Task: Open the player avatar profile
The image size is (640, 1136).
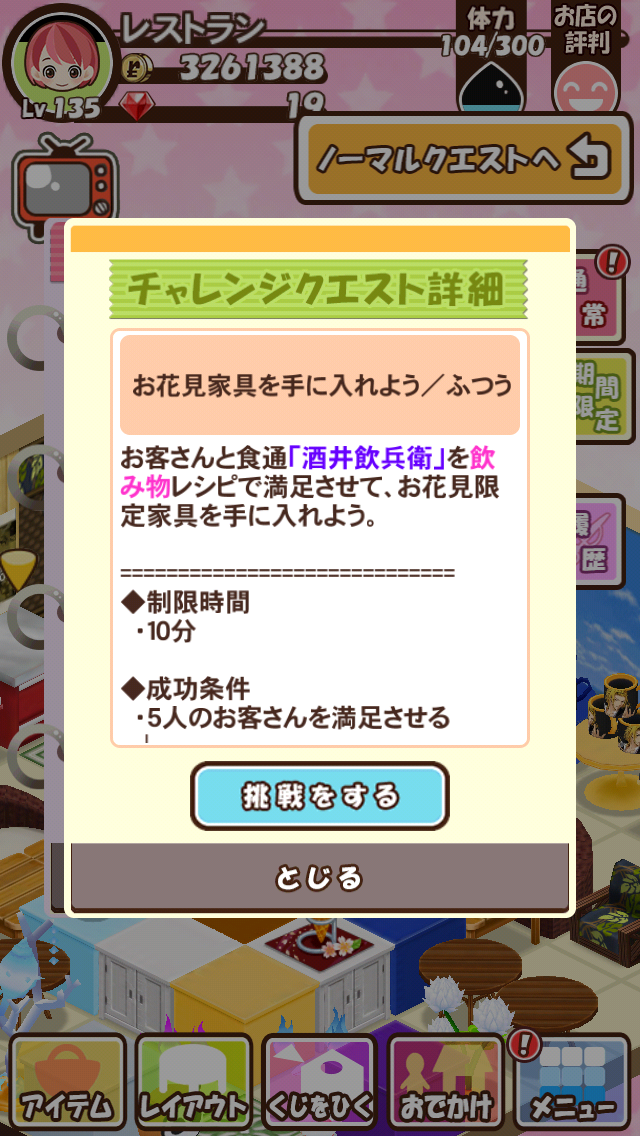Action: (60, 58)
